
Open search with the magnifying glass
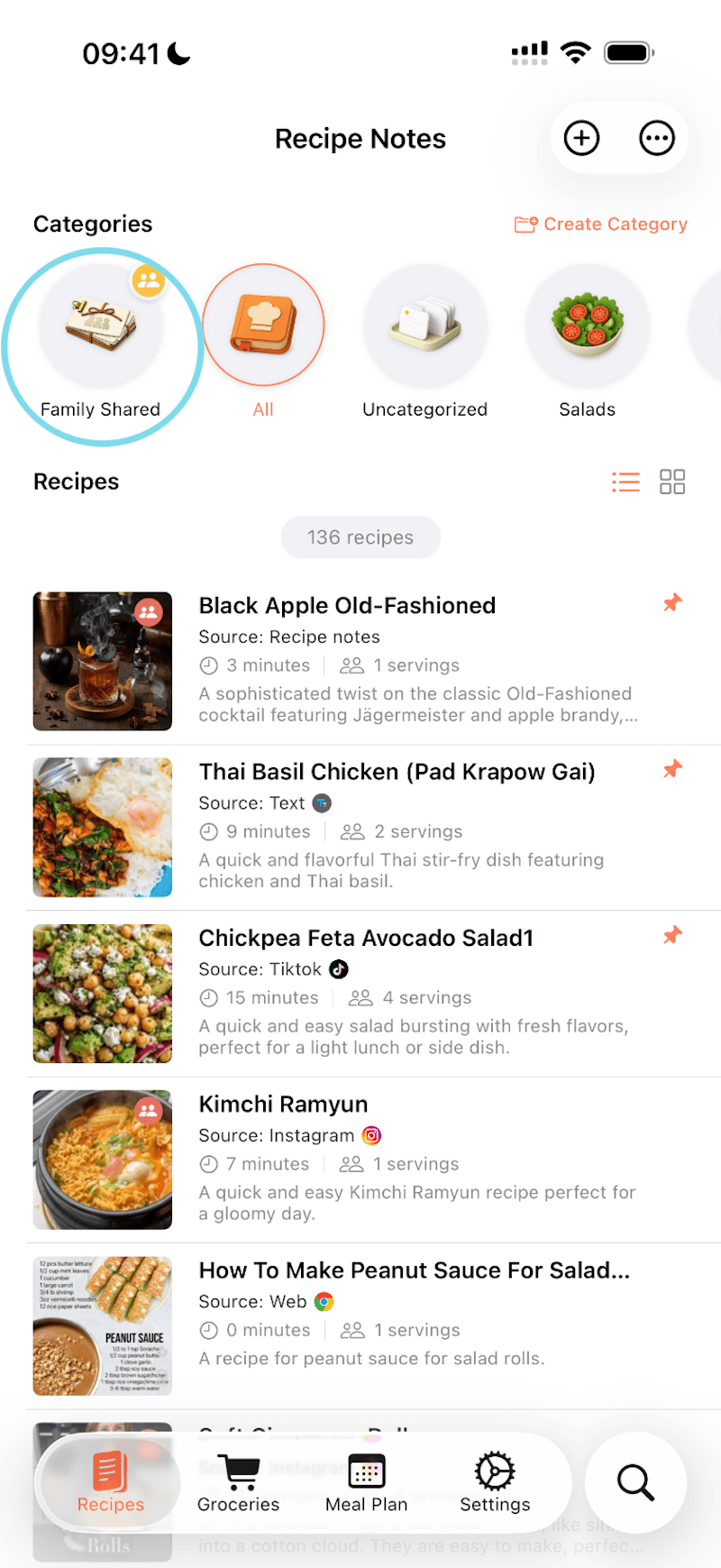[635, 1483]
